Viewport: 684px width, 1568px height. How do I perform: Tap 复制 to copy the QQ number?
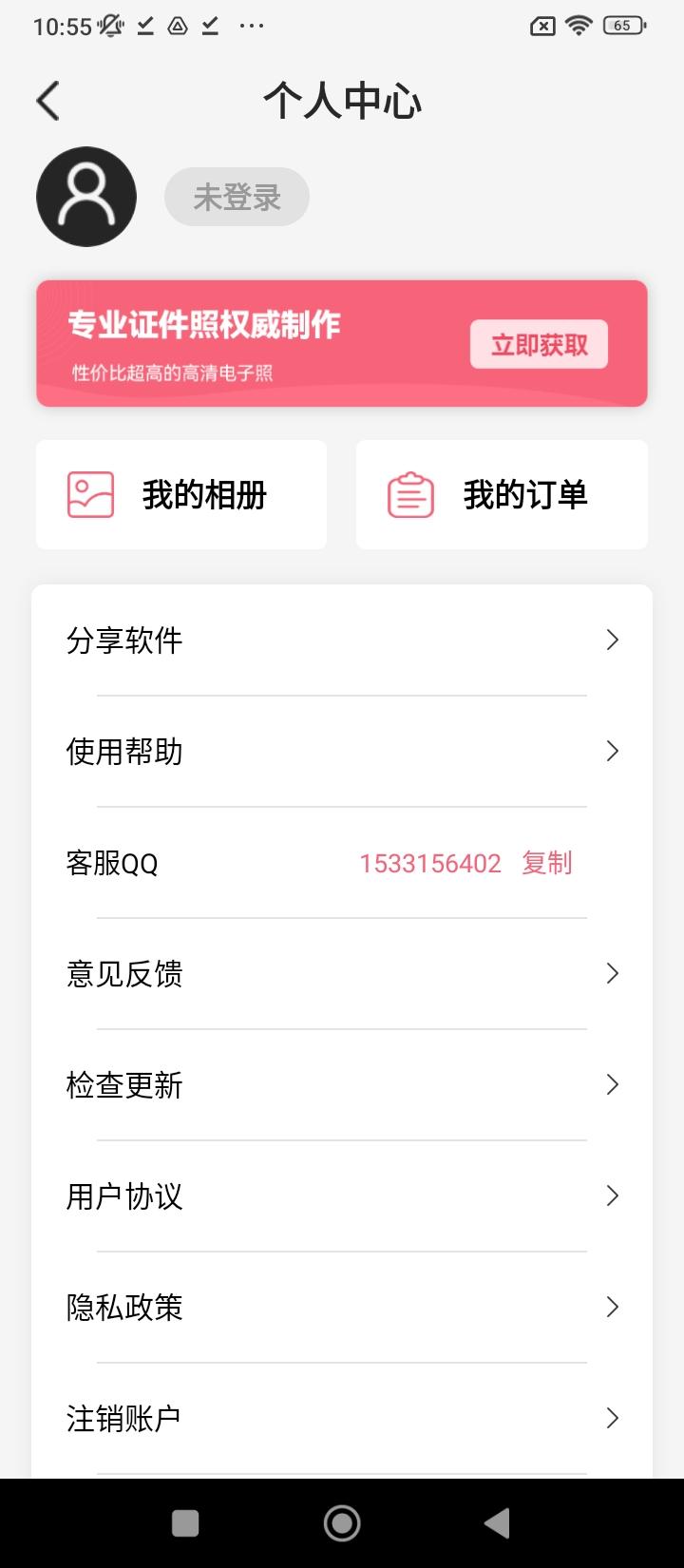[545, 863]
